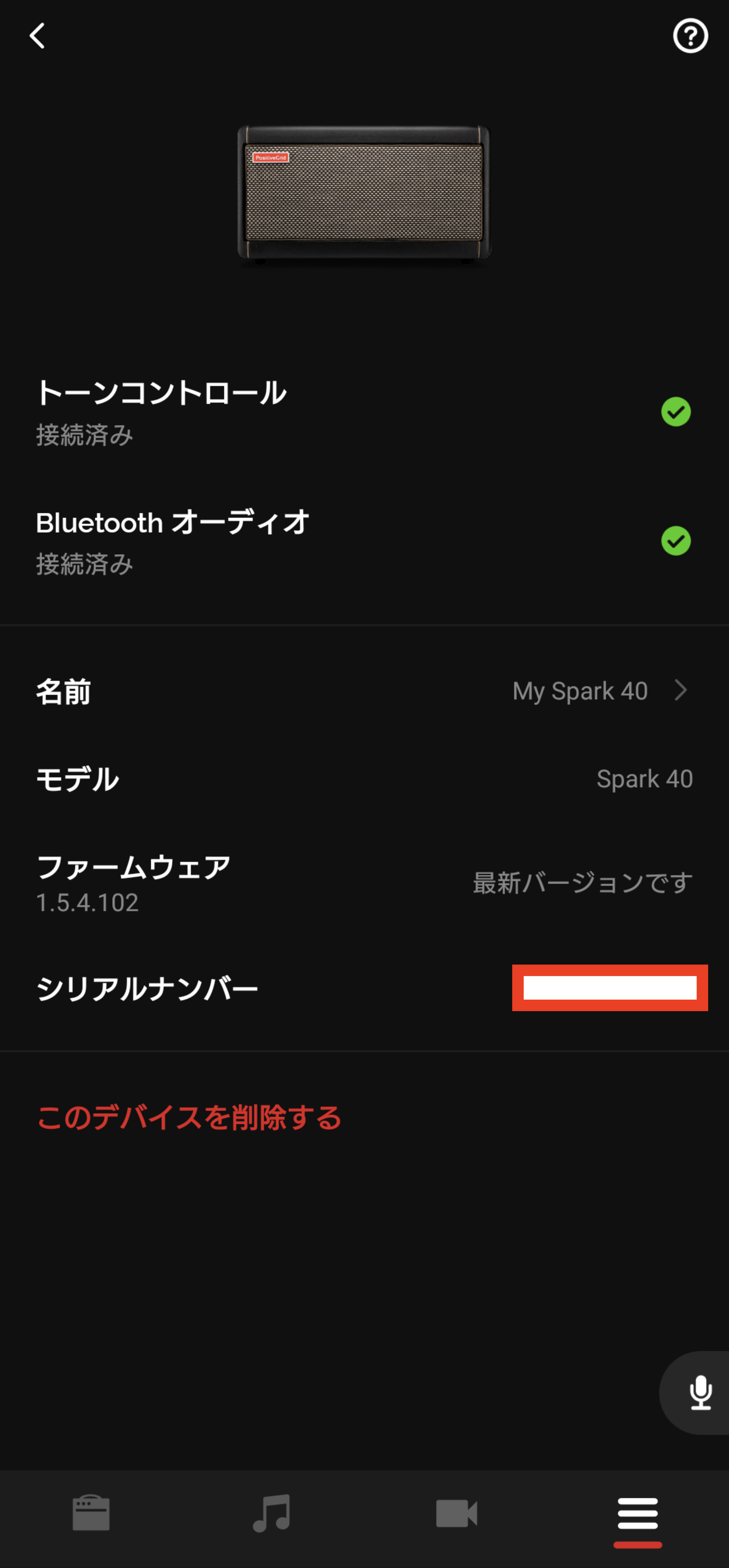Activate the floating microphone button
Viewport: 729px width, 1568px height.
pos(700,1392)
